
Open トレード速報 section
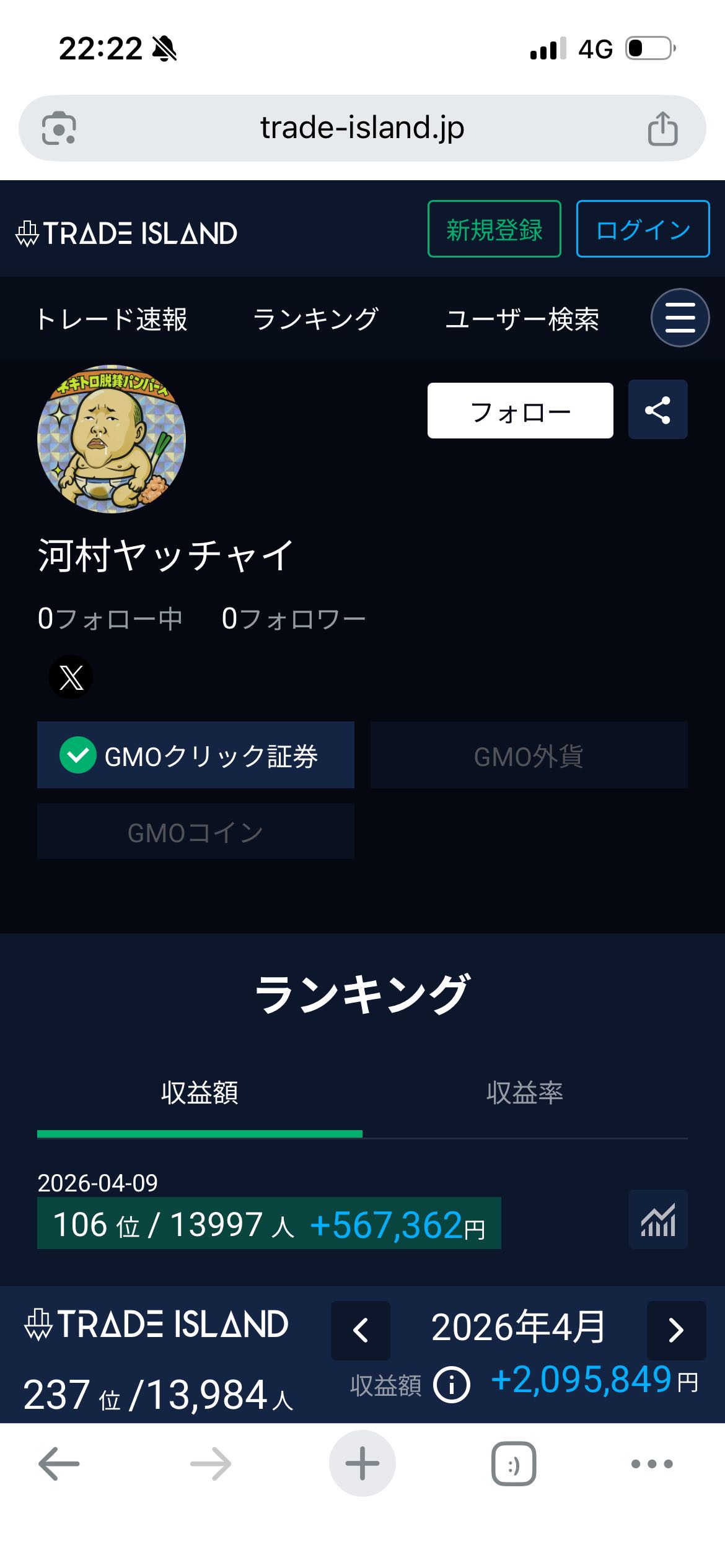coord(112,320)
